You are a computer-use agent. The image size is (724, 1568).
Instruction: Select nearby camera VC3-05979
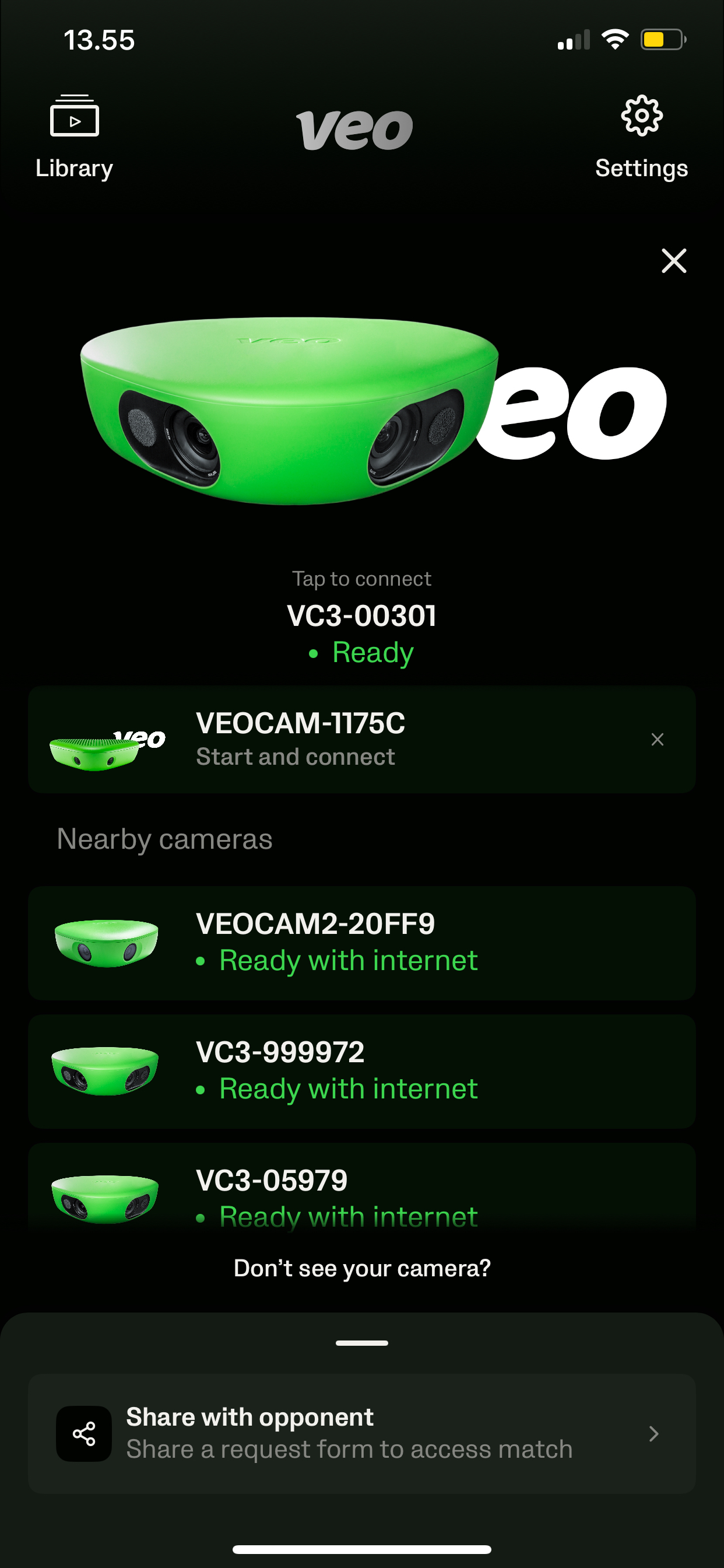pos(361,1190)
